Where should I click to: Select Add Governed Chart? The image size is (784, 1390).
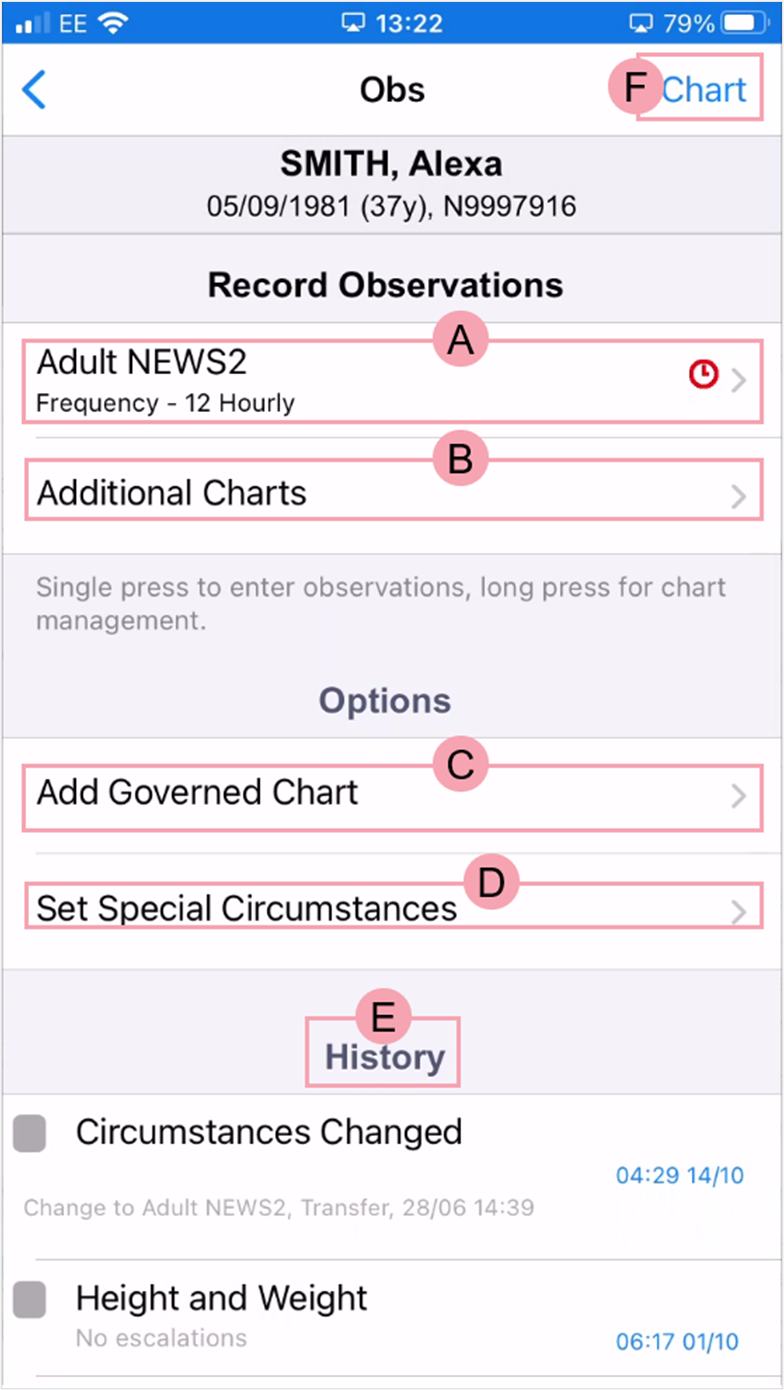[x=392, y=794]
